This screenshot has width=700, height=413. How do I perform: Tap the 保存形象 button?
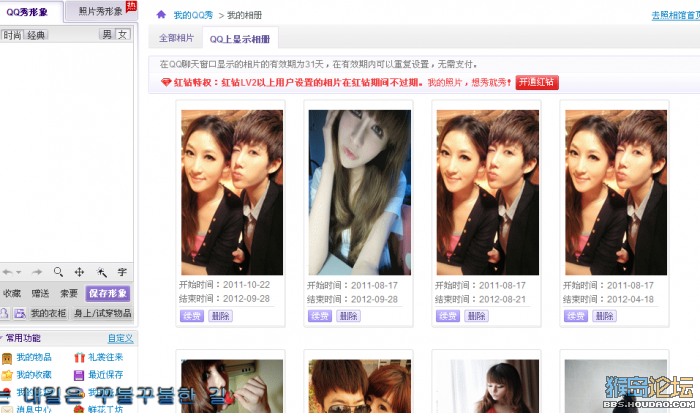tap(108, 294)
